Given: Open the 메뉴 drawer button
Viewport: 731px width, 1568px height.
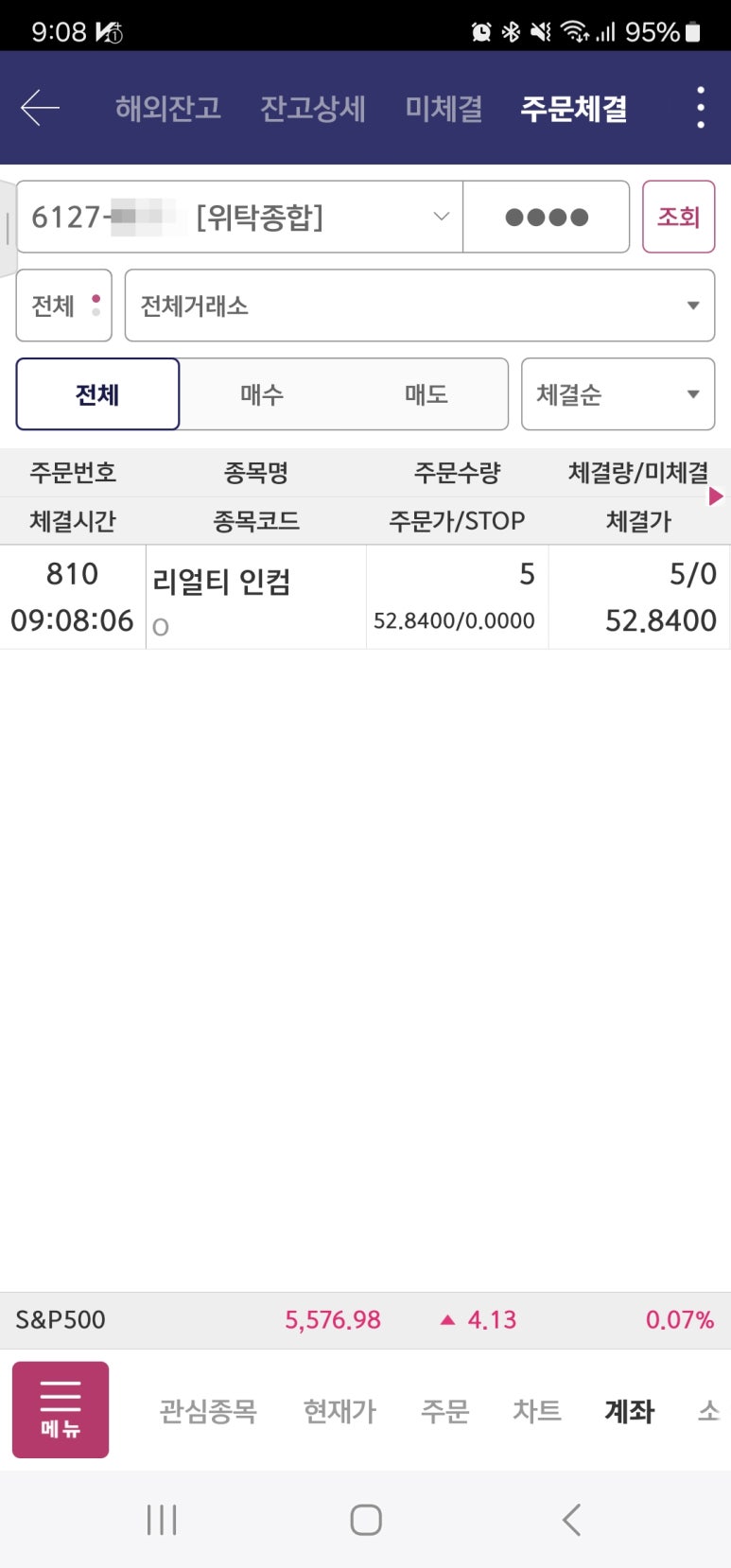Looking at the screenshot, I should 61,1409.
